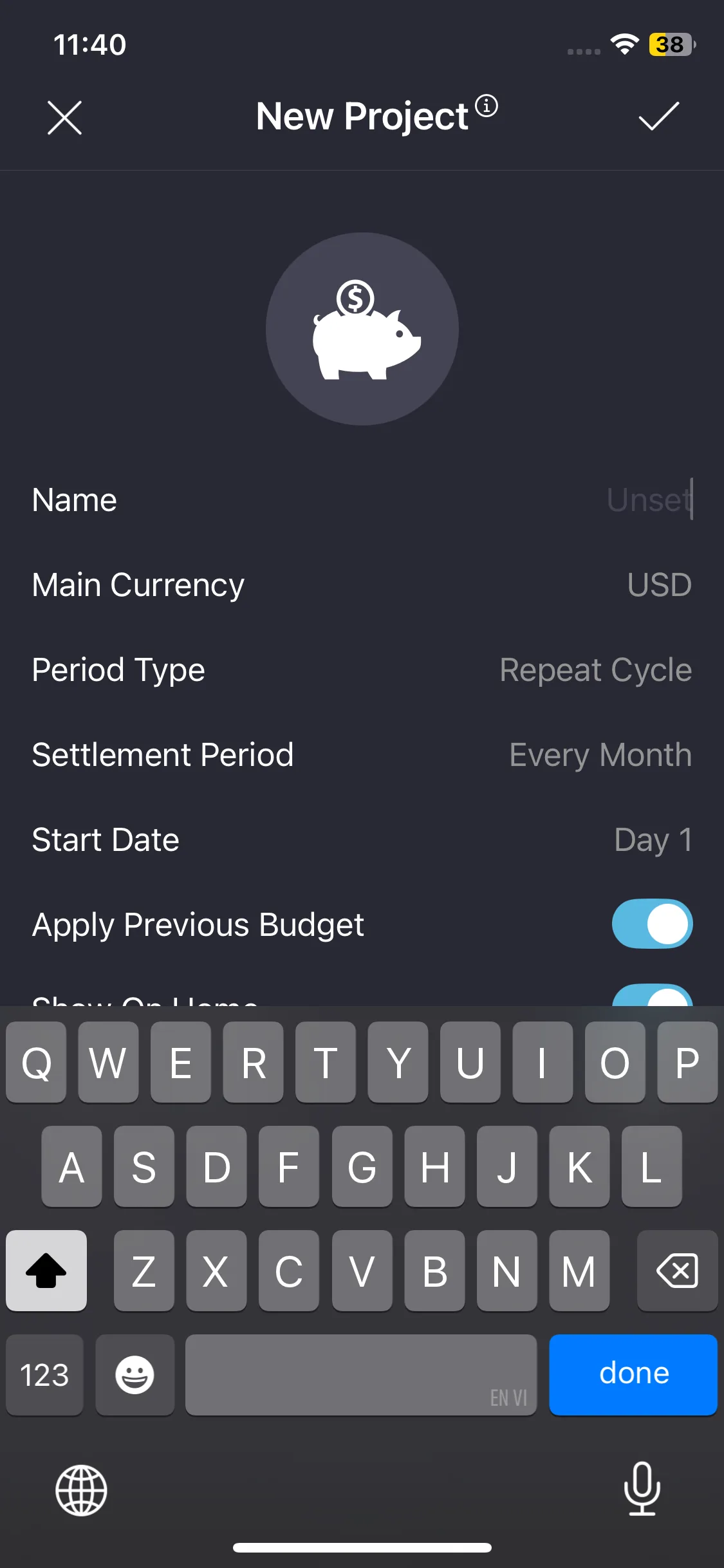Open the Main Currency selector
Screen dimensions: 724x1568
pyautogui.click(x=658, y=585)
